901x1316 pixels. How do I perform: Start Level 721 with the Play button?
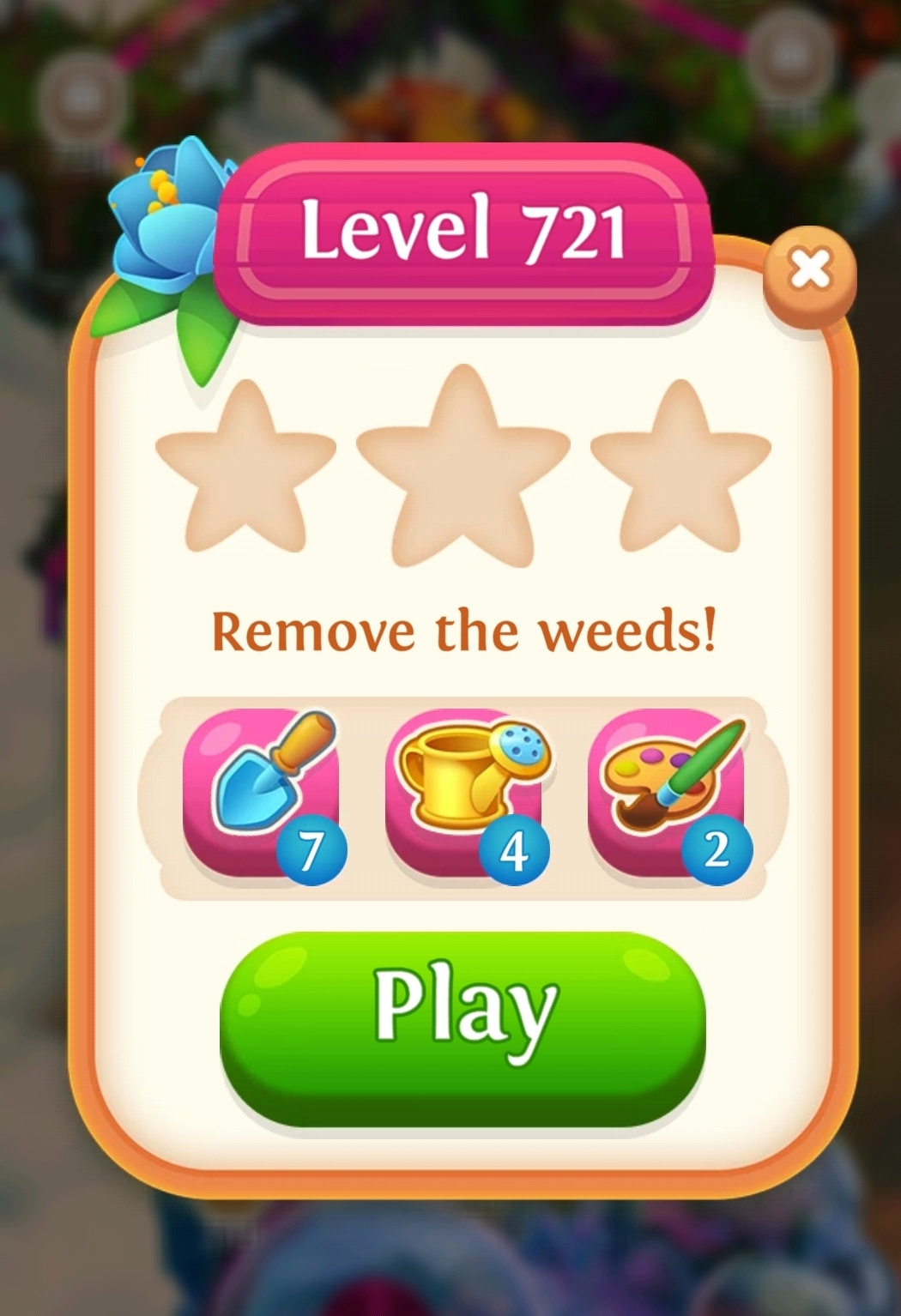click(463, 1028)
